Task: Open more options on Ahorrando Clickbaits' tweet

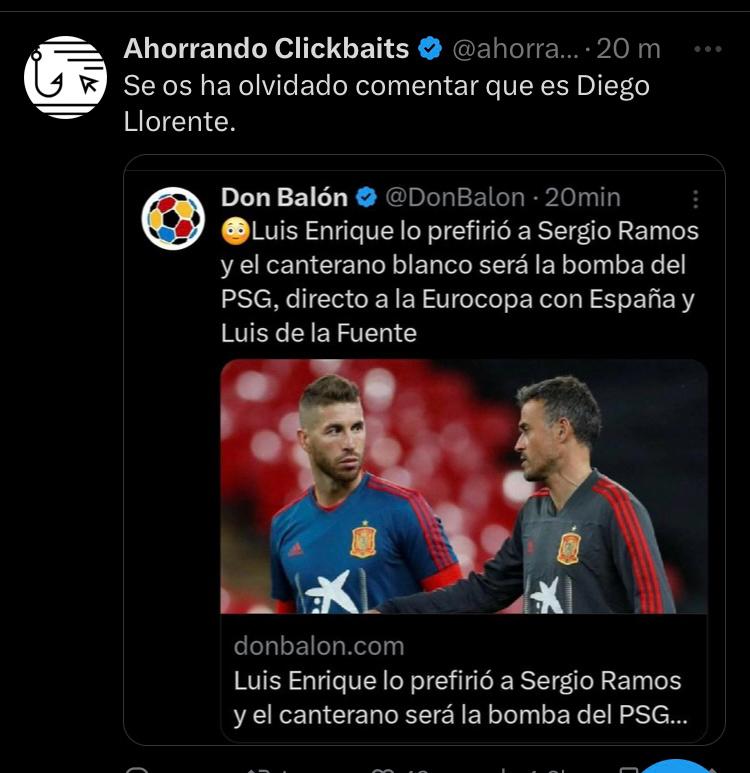Action: pyautogui.click(x=707, y=48)
